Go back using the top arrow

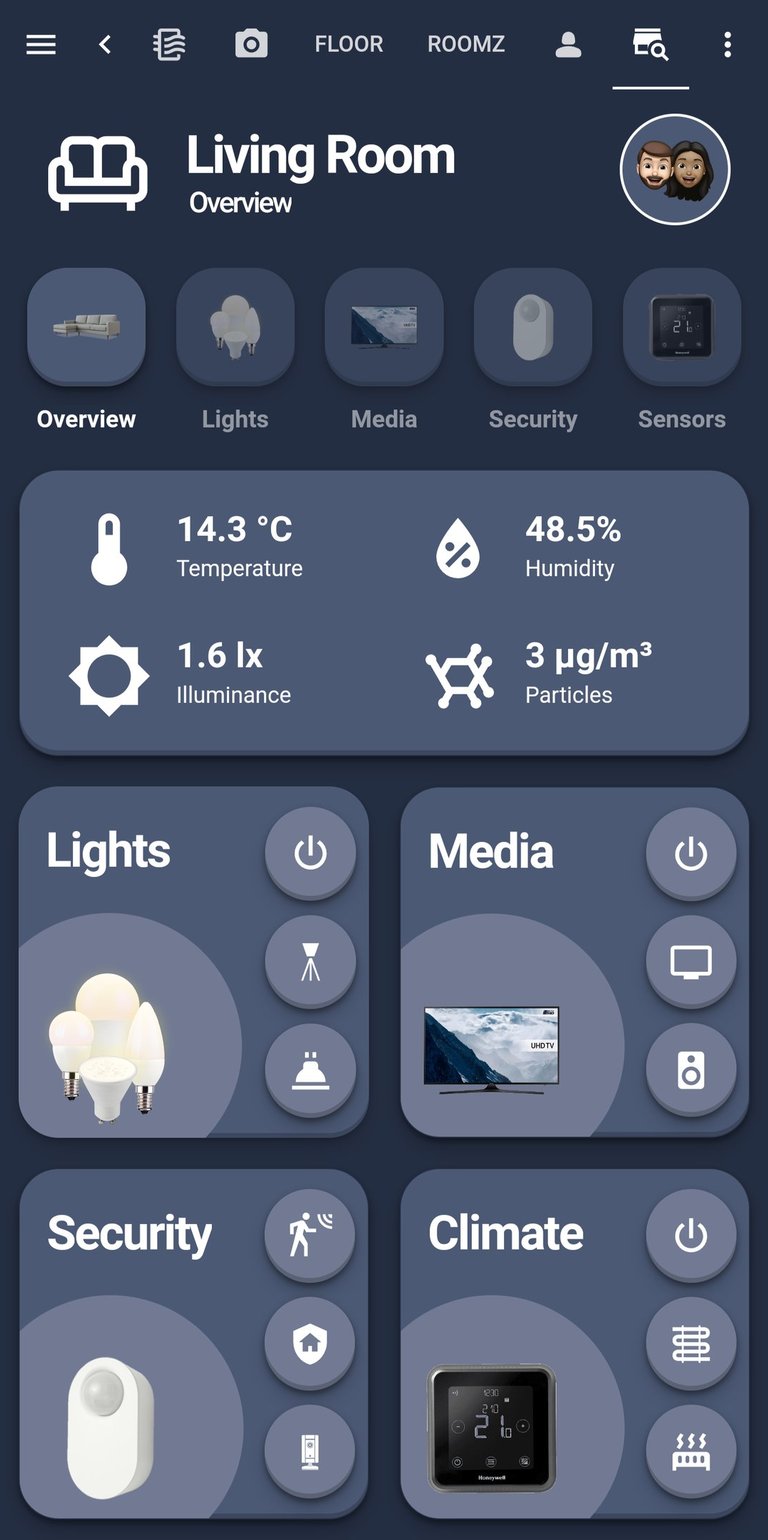click(105, 44)
